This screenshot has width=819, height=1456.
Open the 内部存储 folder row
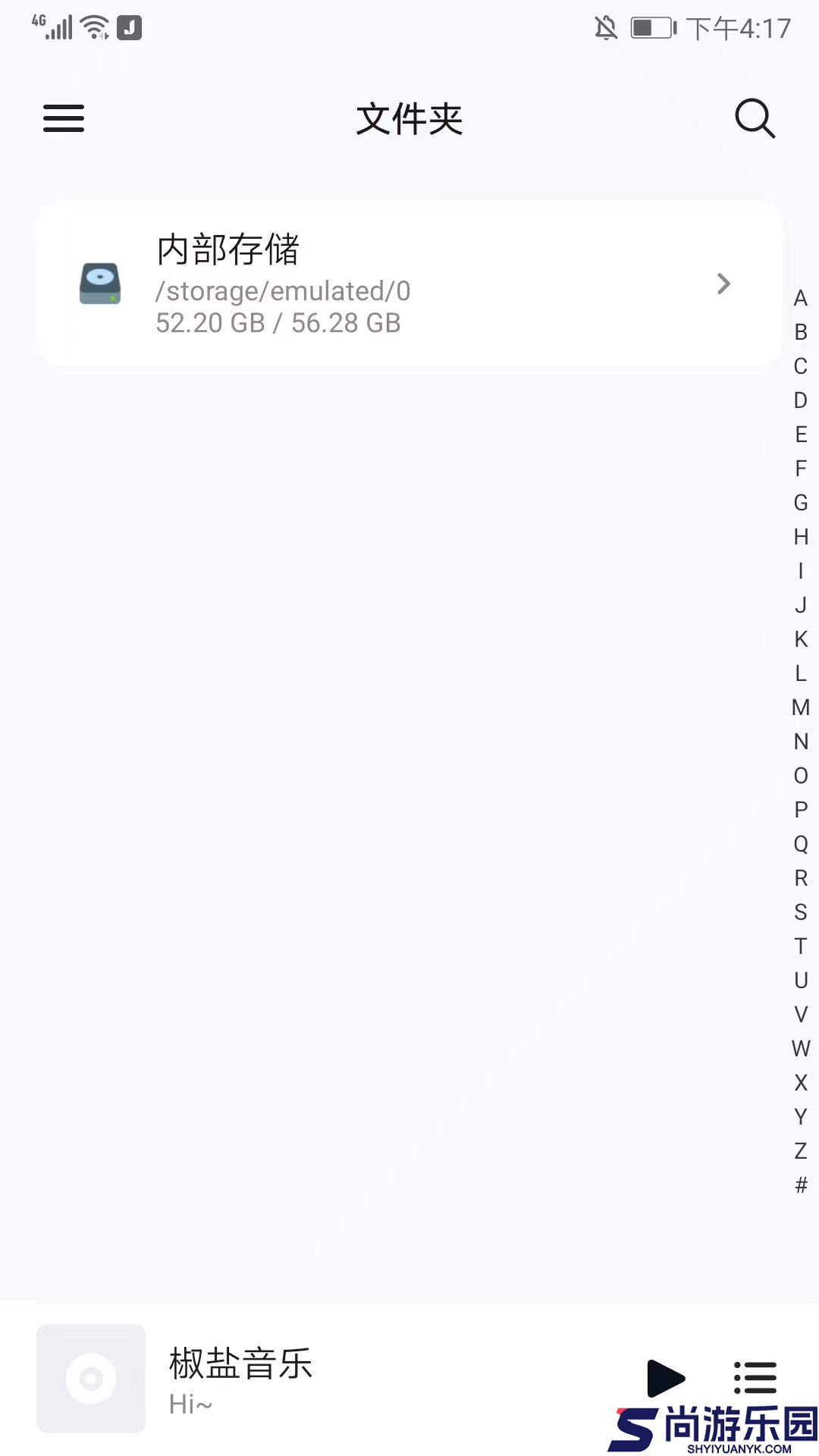pos(409,284)
